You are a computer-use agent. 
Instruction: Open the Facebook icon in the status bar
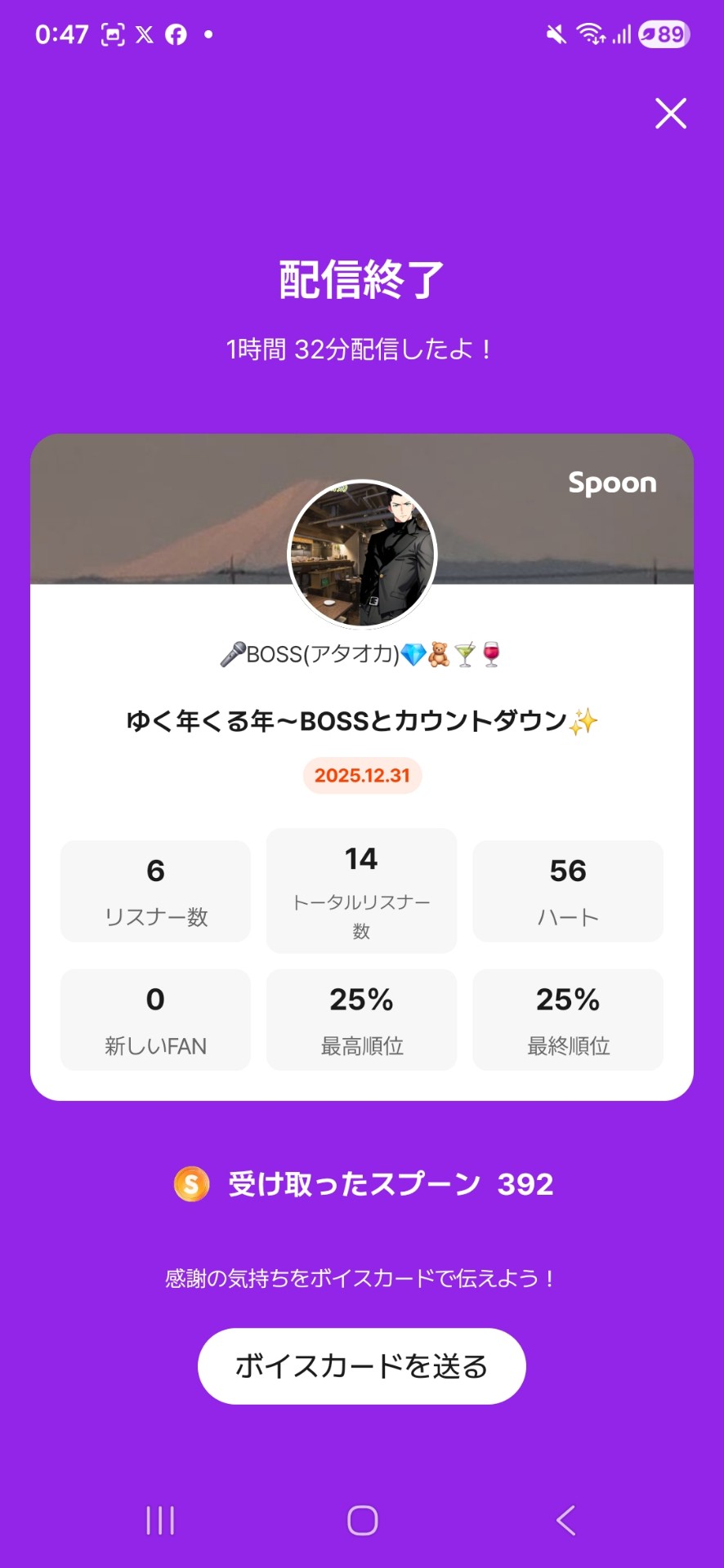coord(177,33)
